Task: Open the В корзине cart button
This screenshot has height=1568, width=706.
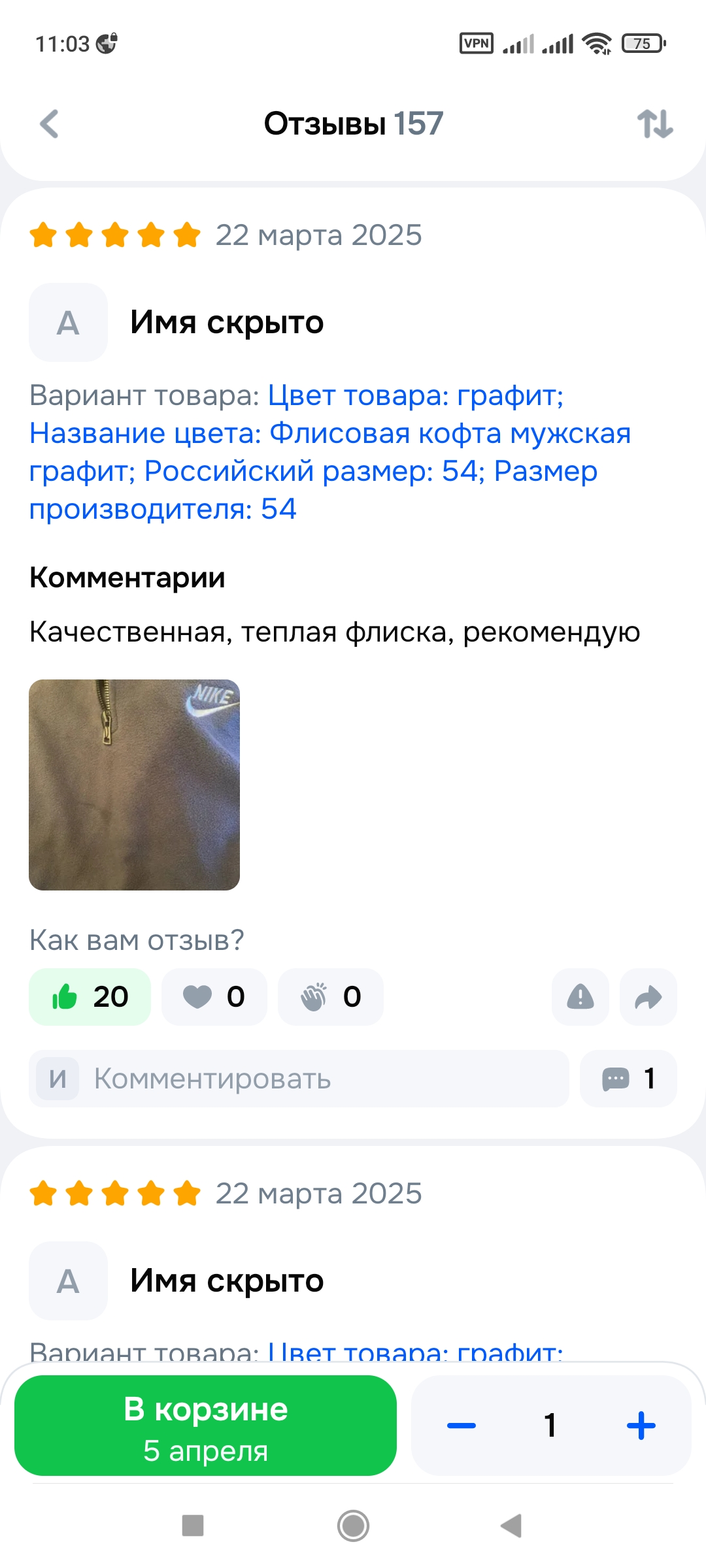Action: (205, 1426)
